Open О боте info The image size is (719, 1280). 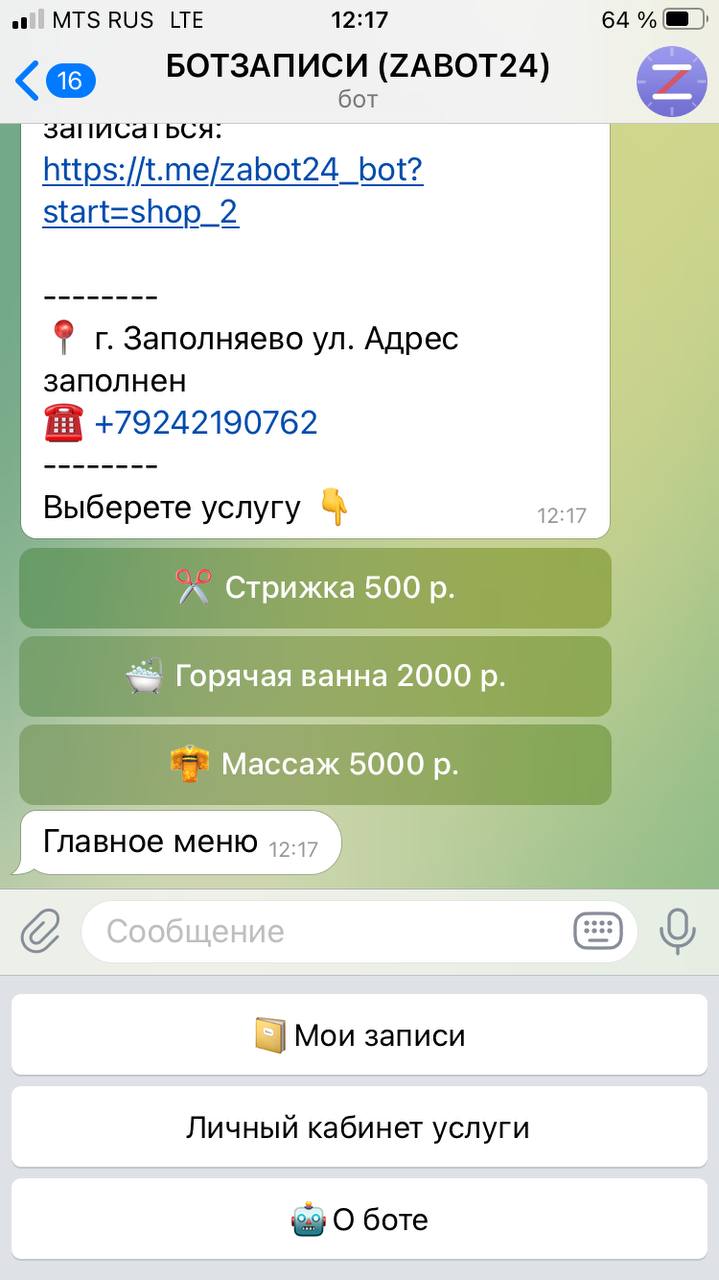tap(359, 1220)
